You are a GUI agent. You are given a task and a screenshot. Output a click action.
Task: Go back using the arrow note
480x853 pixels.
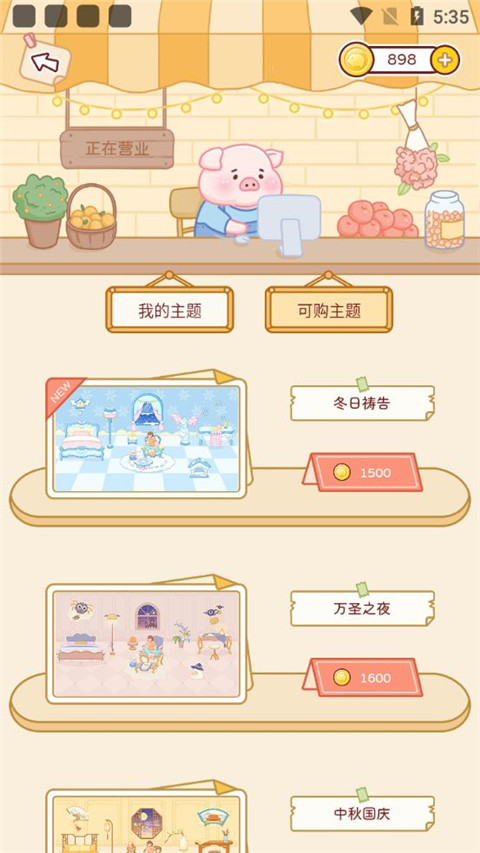tap(45, 61)
